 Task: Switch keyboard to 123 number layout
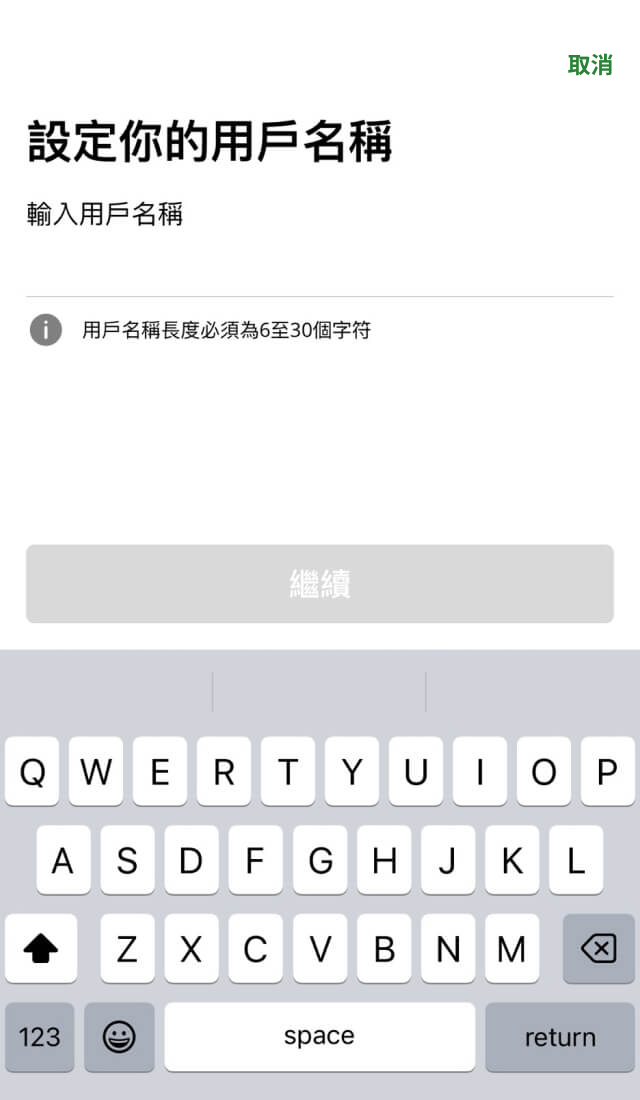tap(39, 1037)
